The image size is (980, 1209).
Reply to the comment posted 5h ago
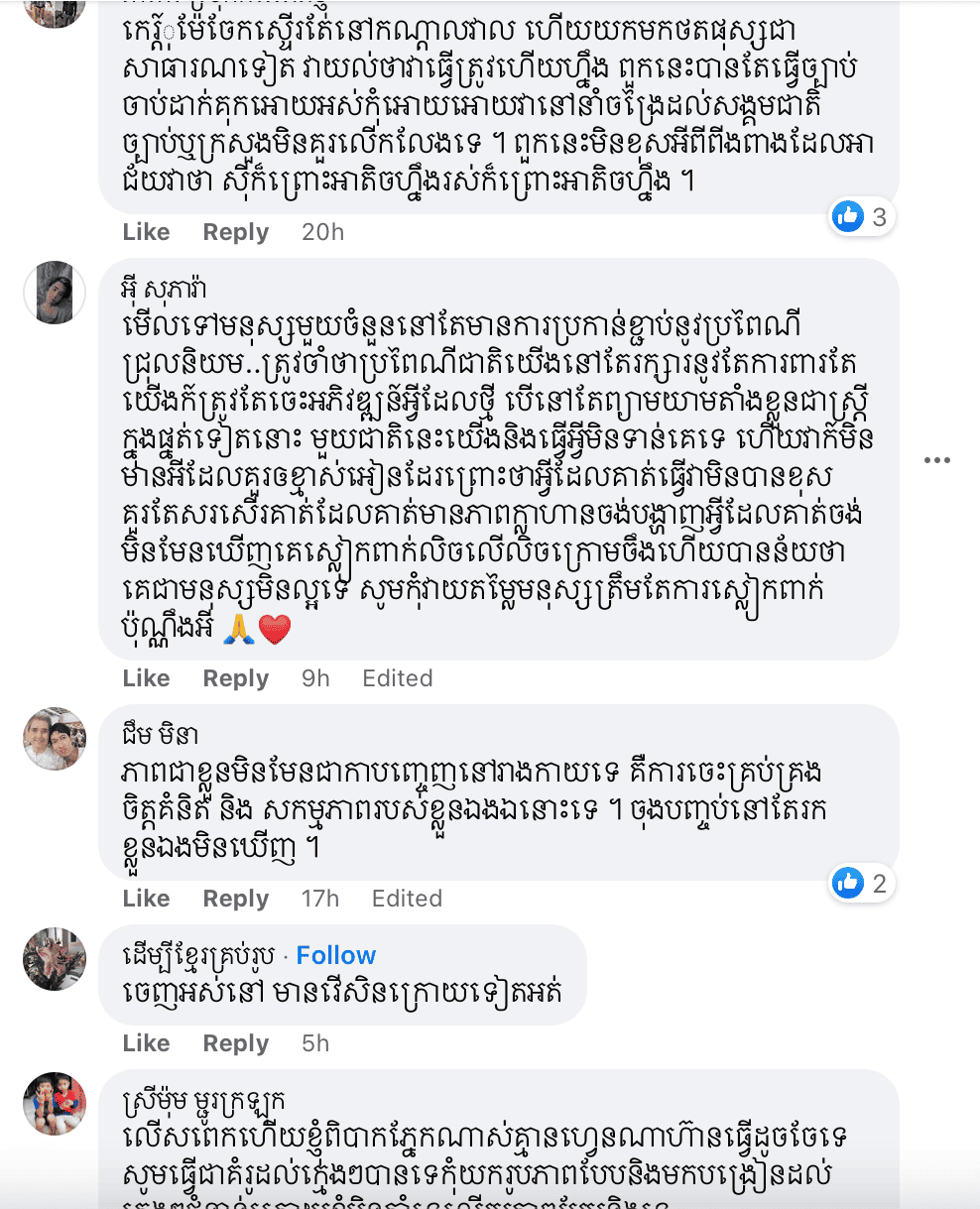point(235,1043)
